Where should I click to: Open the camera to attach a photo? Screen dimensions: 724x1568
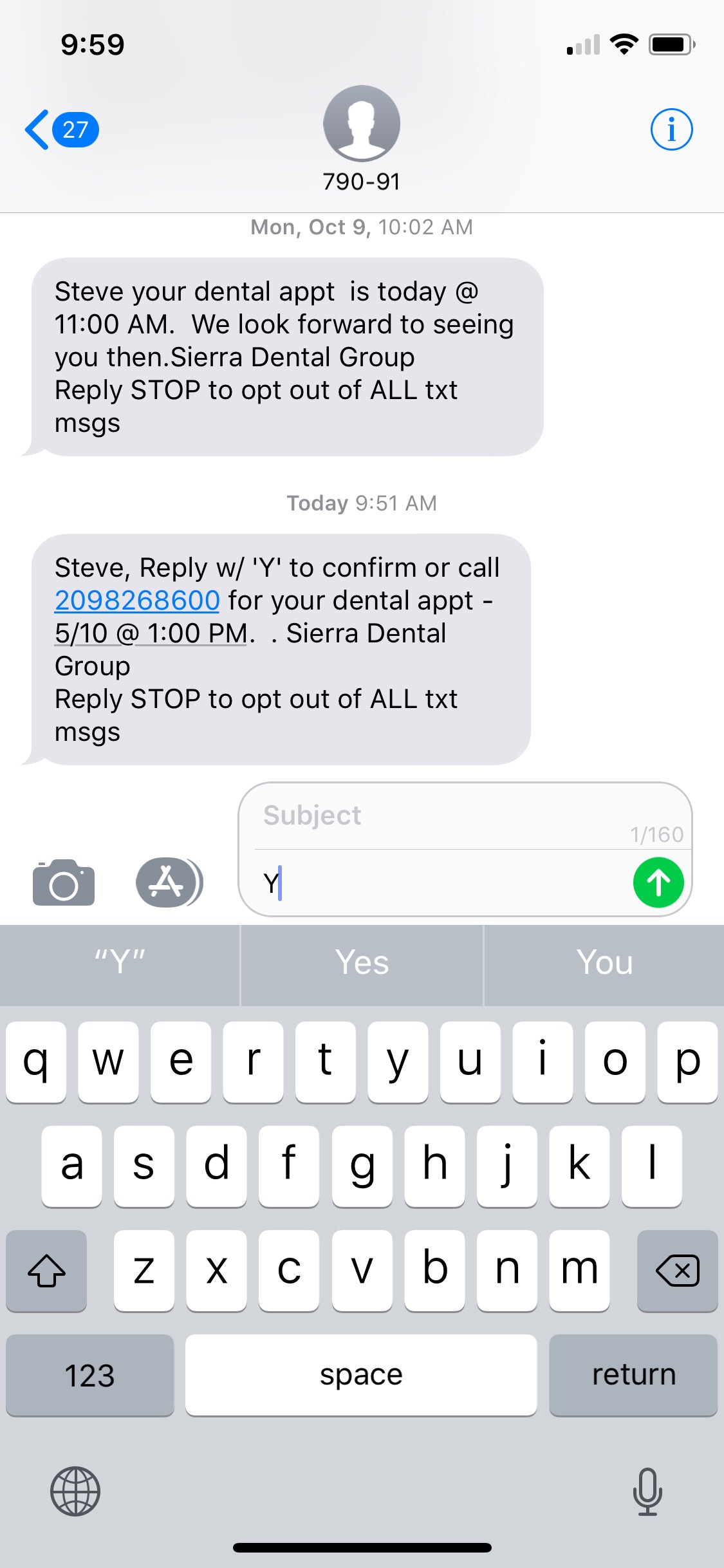[64, 882]
